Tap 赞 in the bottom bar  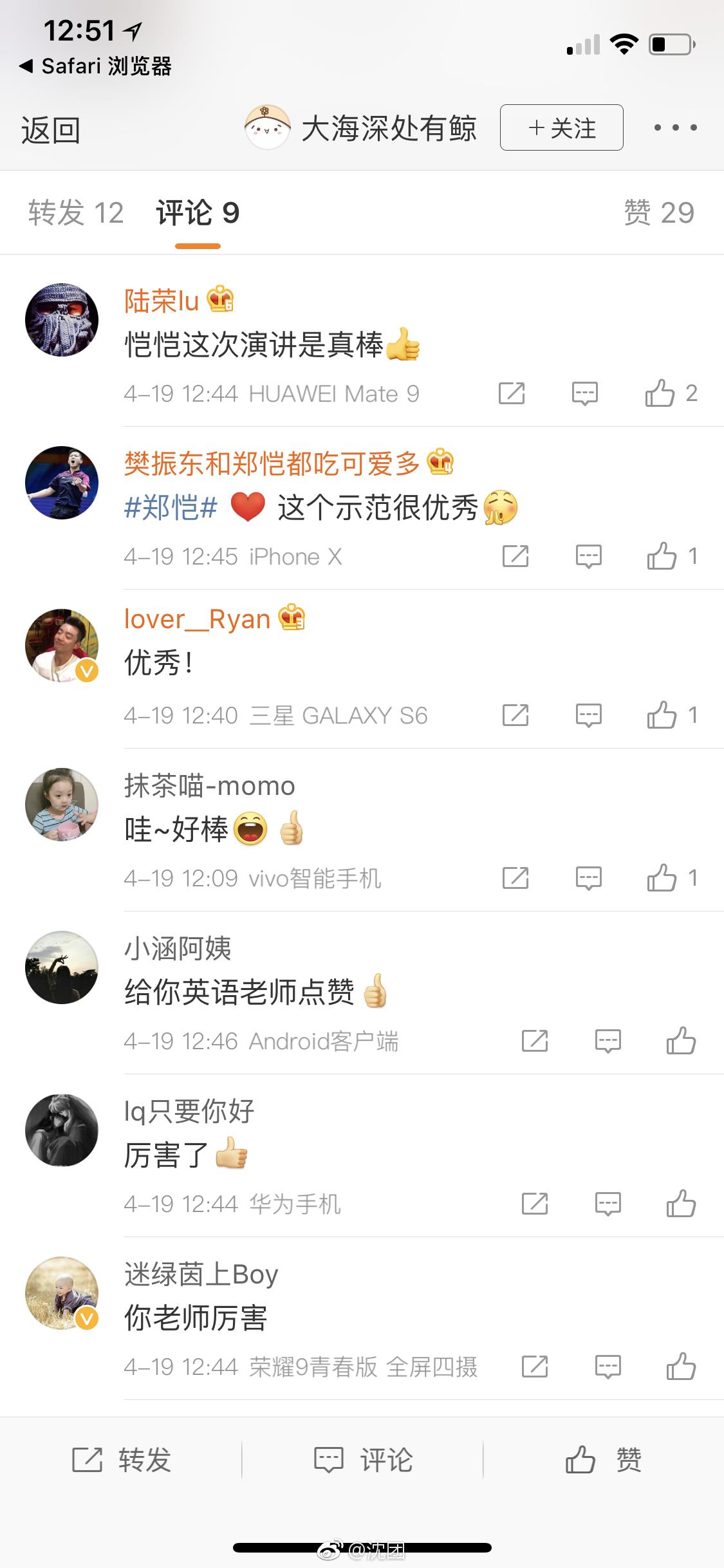coord(604,1460)
